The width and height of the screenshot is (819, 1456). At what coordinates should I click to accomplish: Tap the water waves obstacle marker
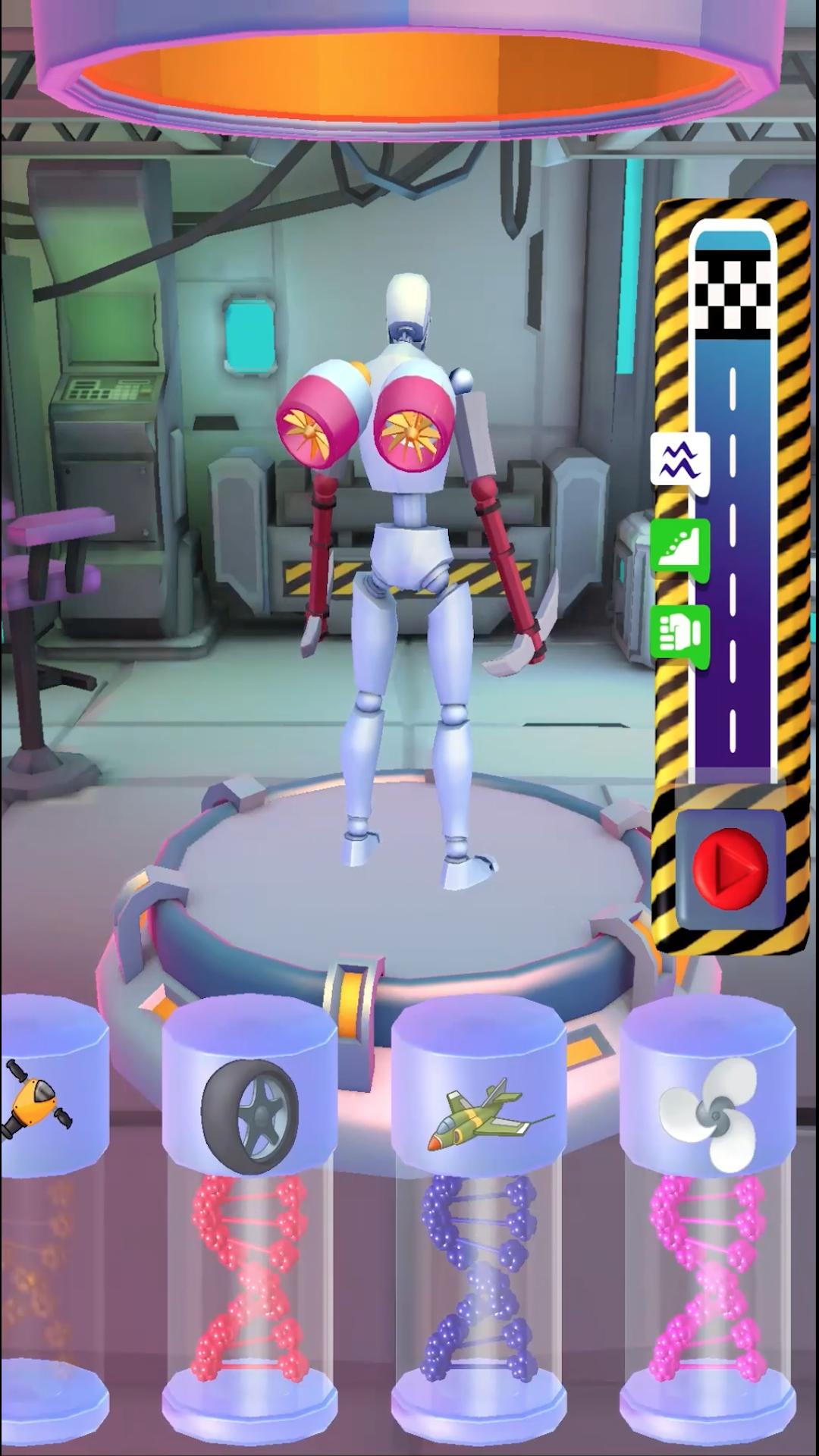pyautogui.click(x=680, y=461)
